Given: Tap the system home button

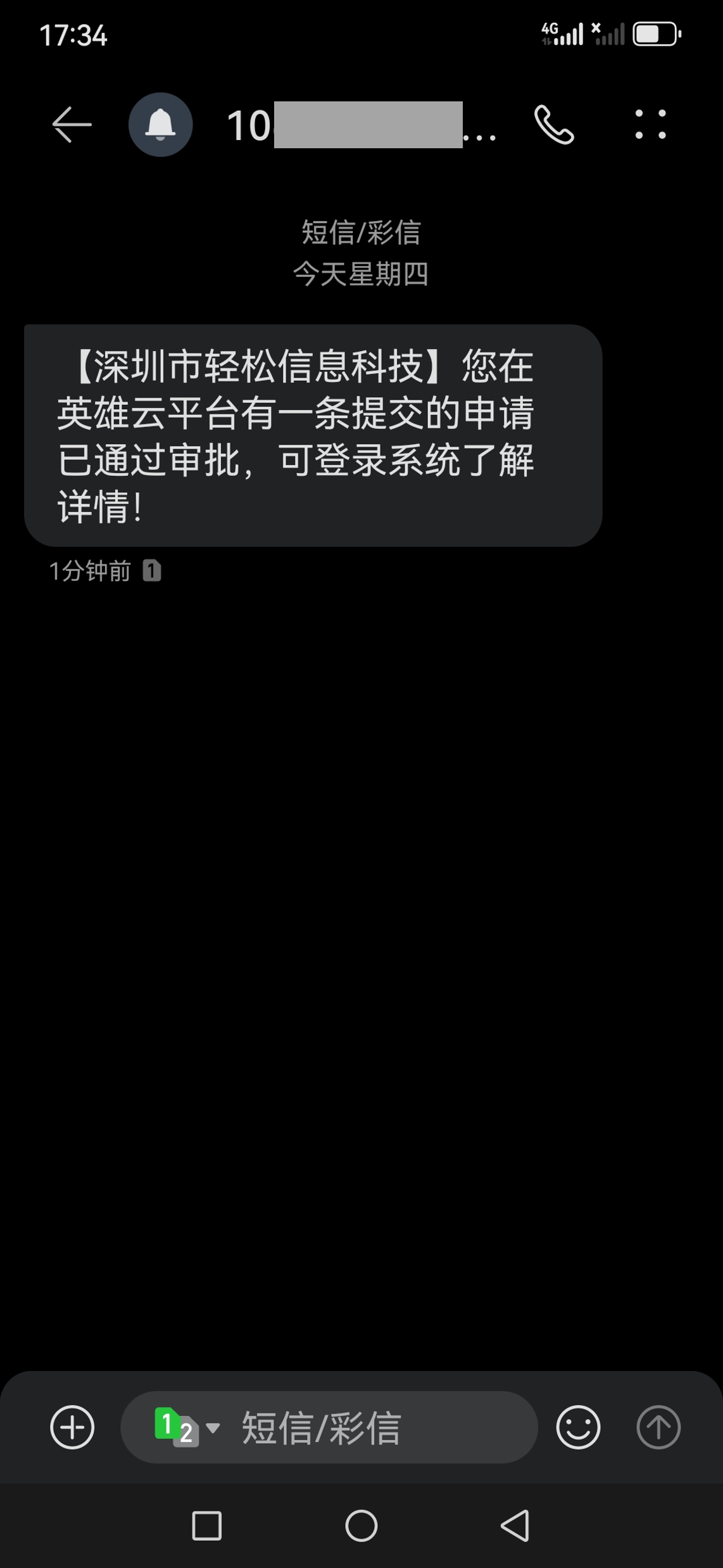Looking at the screenshot, I should point(361,1526).
